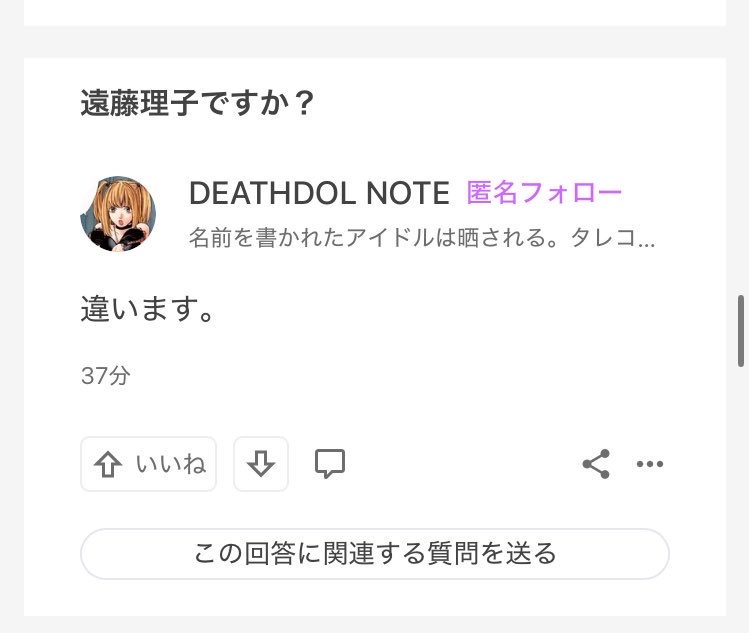Downvote this answer
Screen dimensions: 749x633
coord(260,464)
